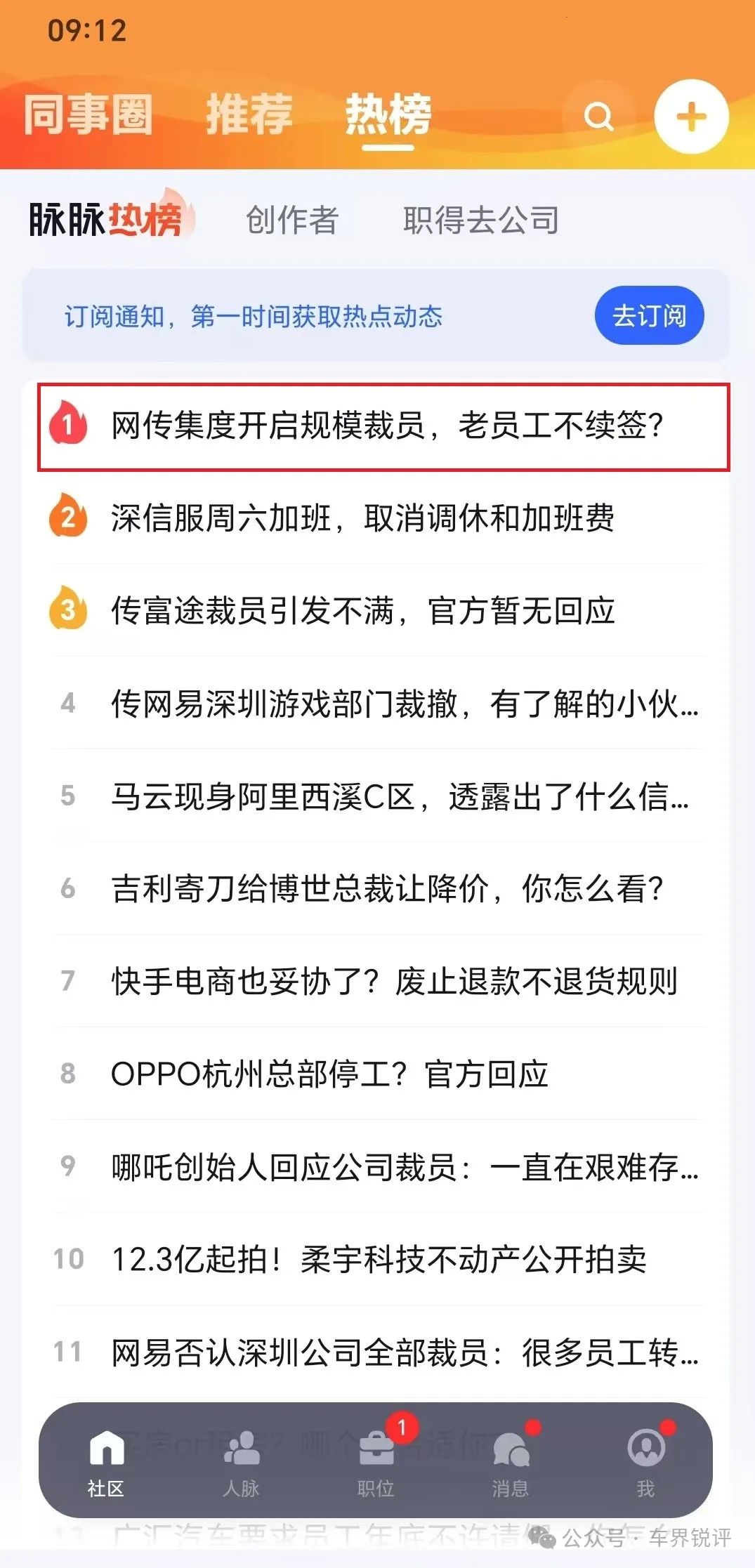This screenshot has height=1568, width=755.
Task: Open topic 吉利寄刀给博世总裁让降价
Action: (378, 889)
